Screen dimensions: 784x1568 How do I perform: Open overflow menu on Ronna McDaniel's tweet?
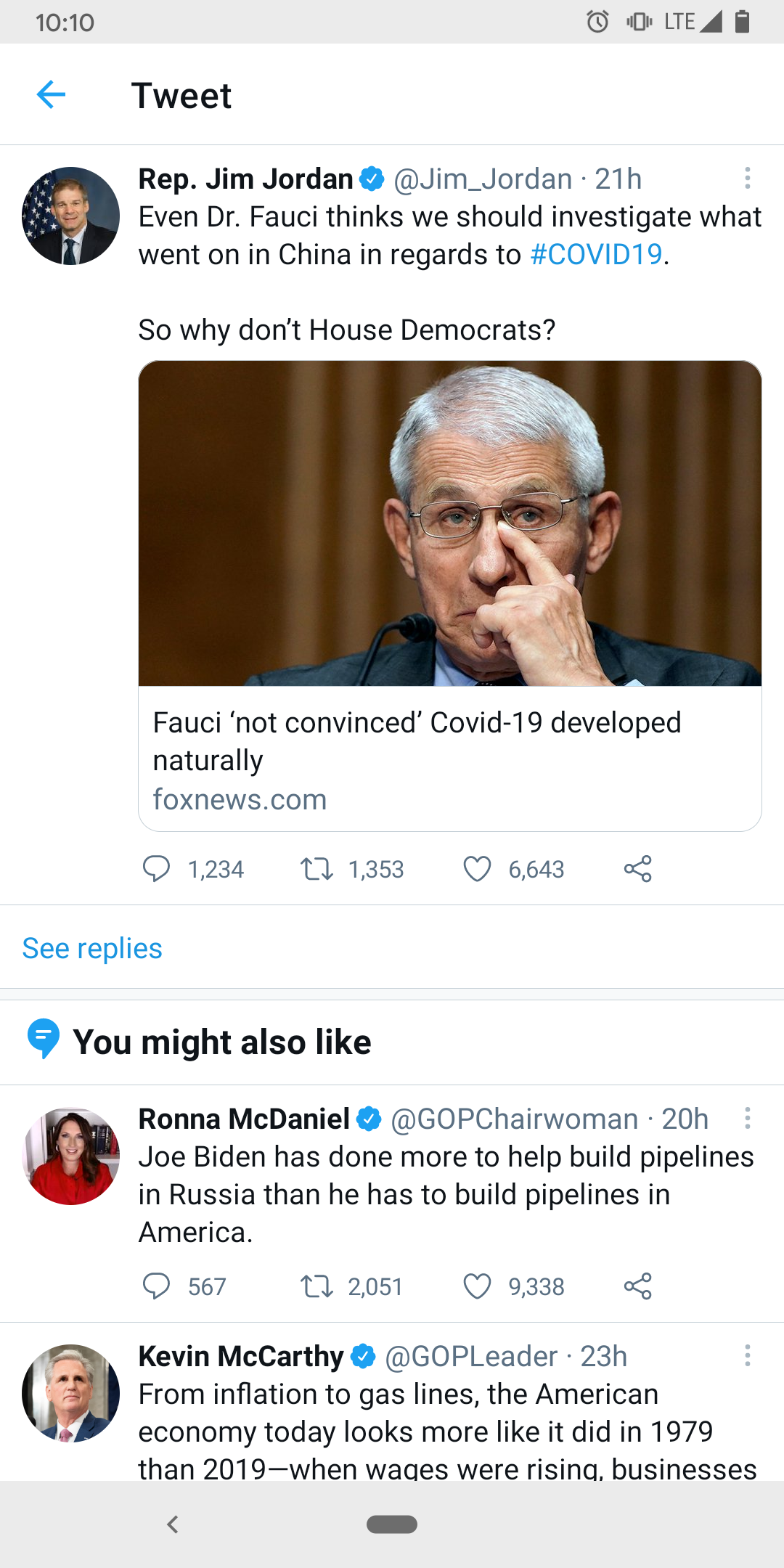pyautogui.click(x=747, y=1118)
